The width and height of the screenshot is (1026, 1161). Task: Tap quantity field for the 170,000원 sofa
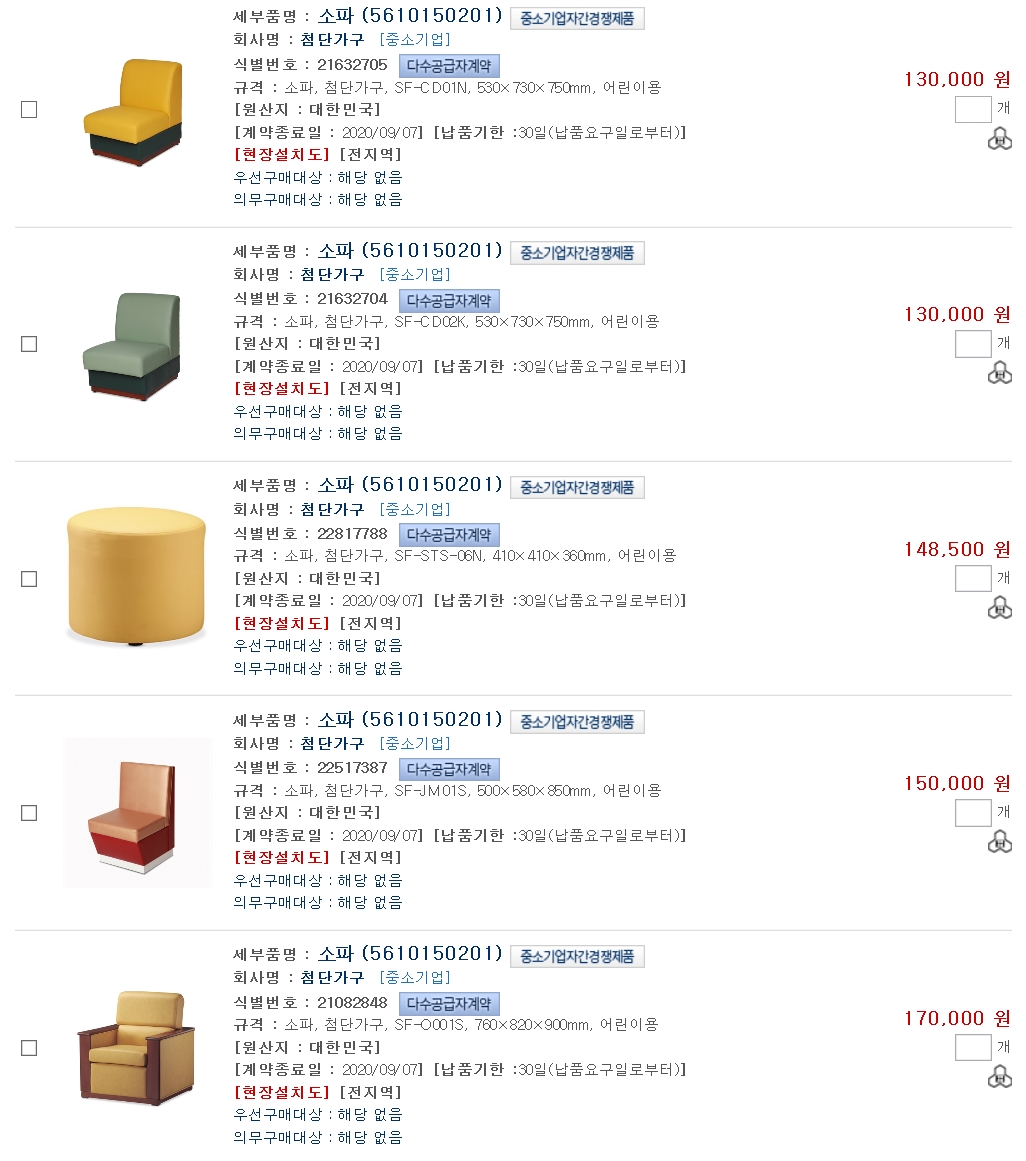click(x=972, y=1047)
